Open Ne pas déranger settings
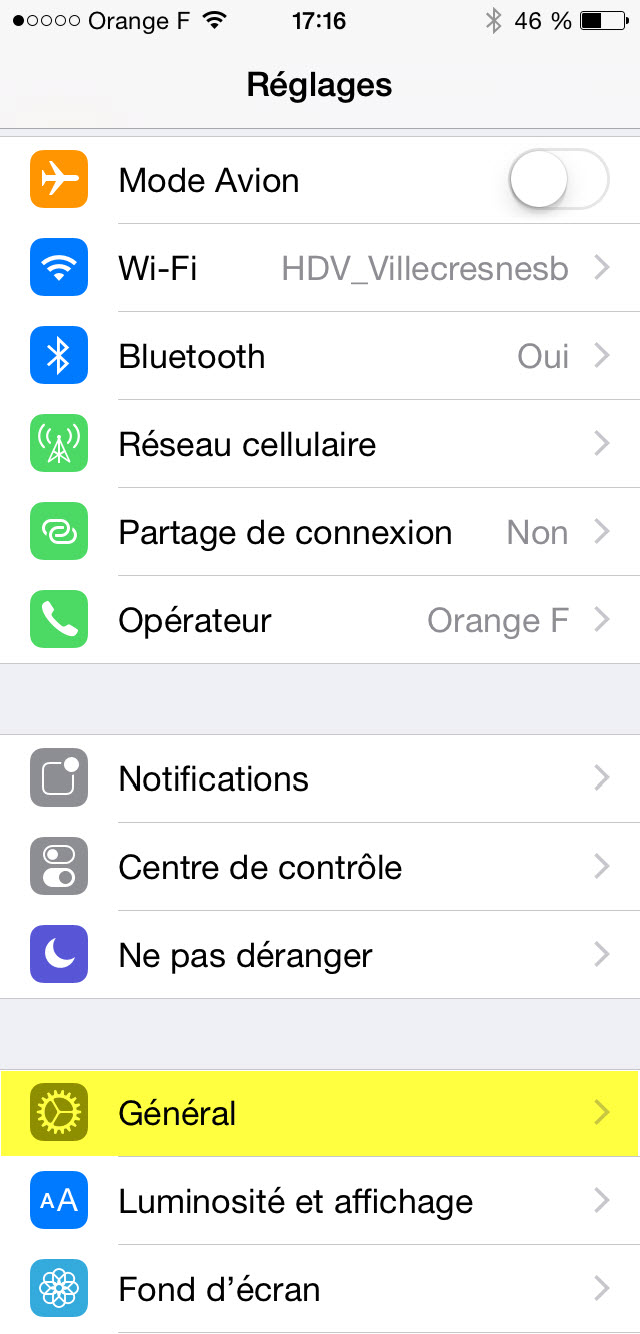 click(320, 954)
